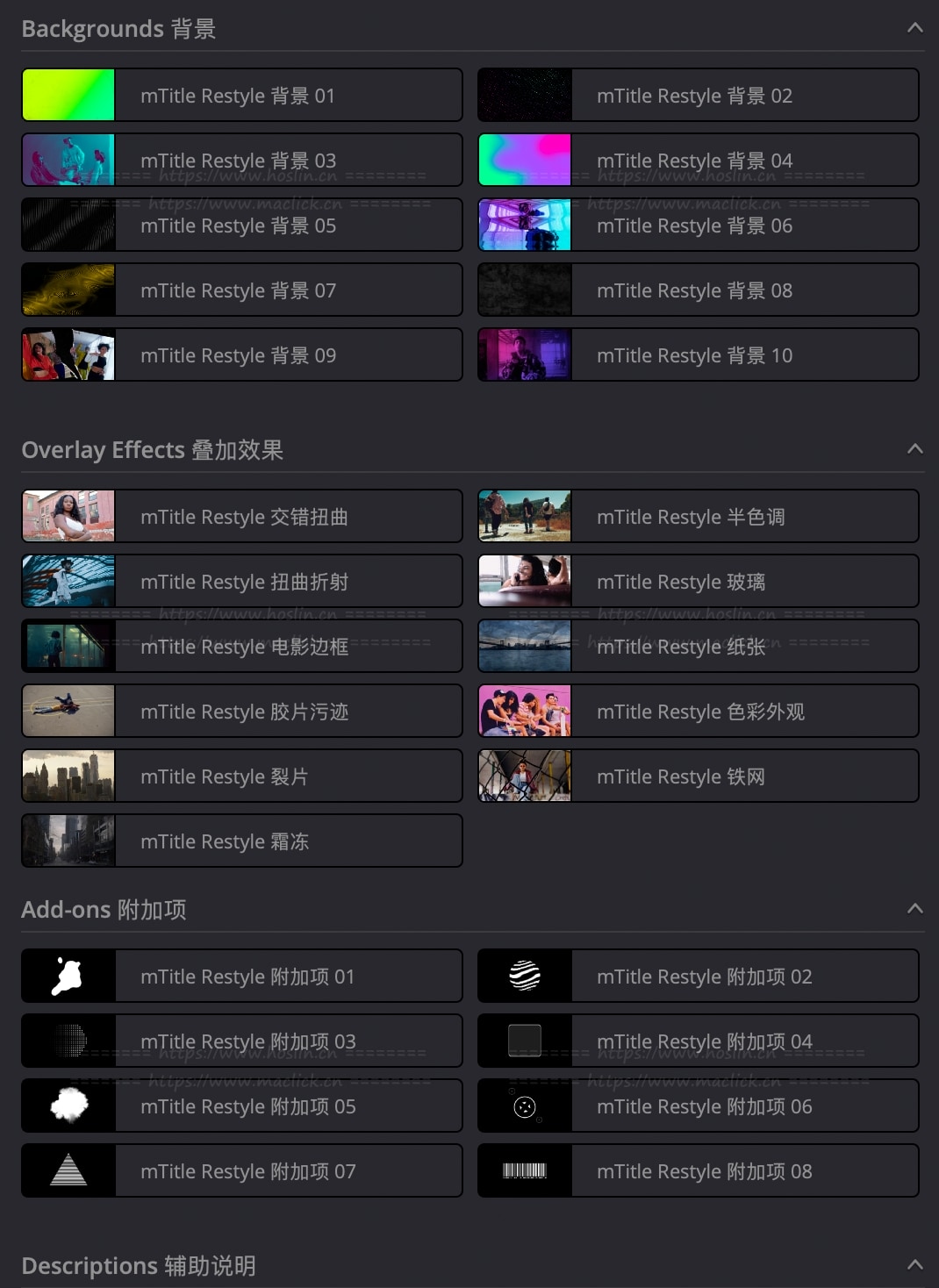Collapse the Backgrounds 背景 section

pyautogui.click(x=914, y=28)
